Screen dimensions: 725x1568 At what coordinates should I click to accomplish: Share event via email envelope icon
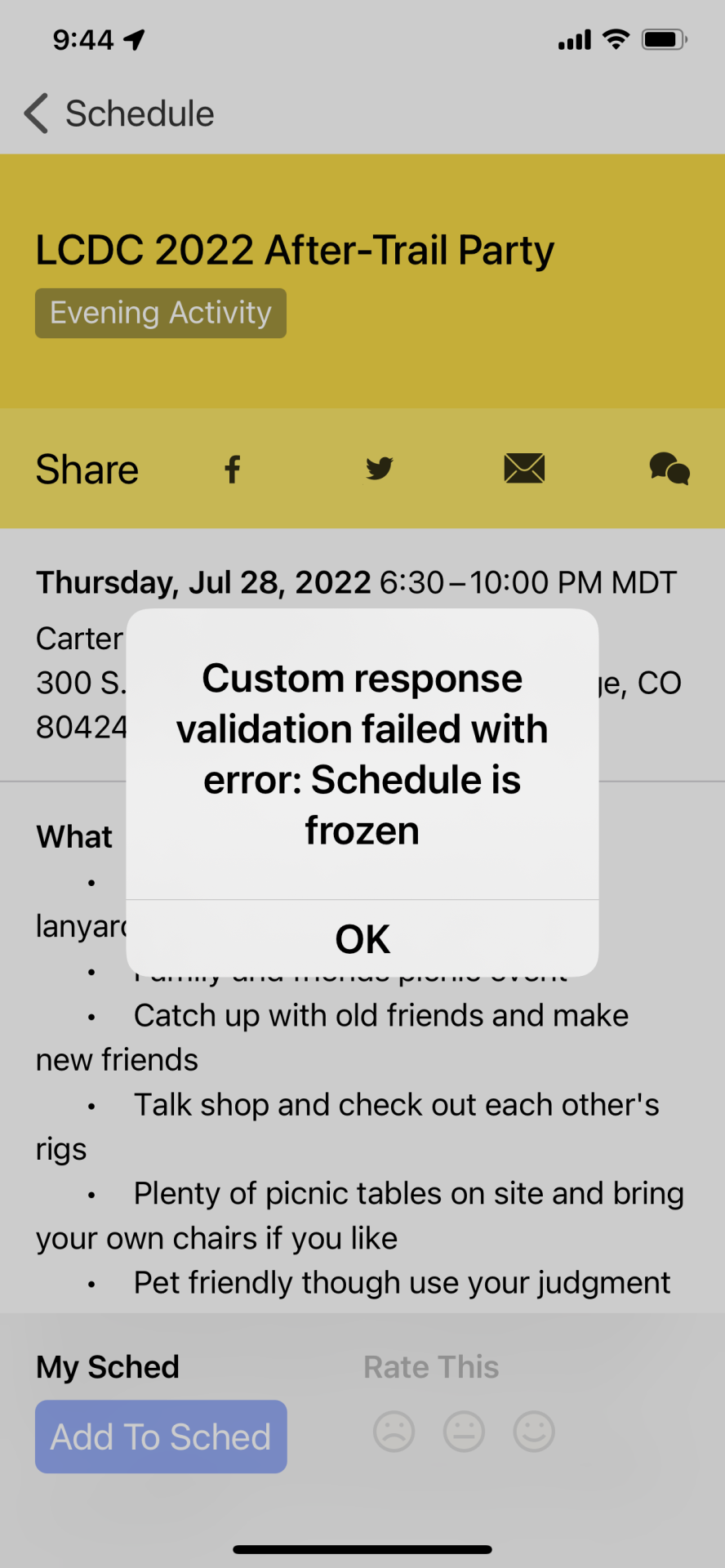click(524, 469)
